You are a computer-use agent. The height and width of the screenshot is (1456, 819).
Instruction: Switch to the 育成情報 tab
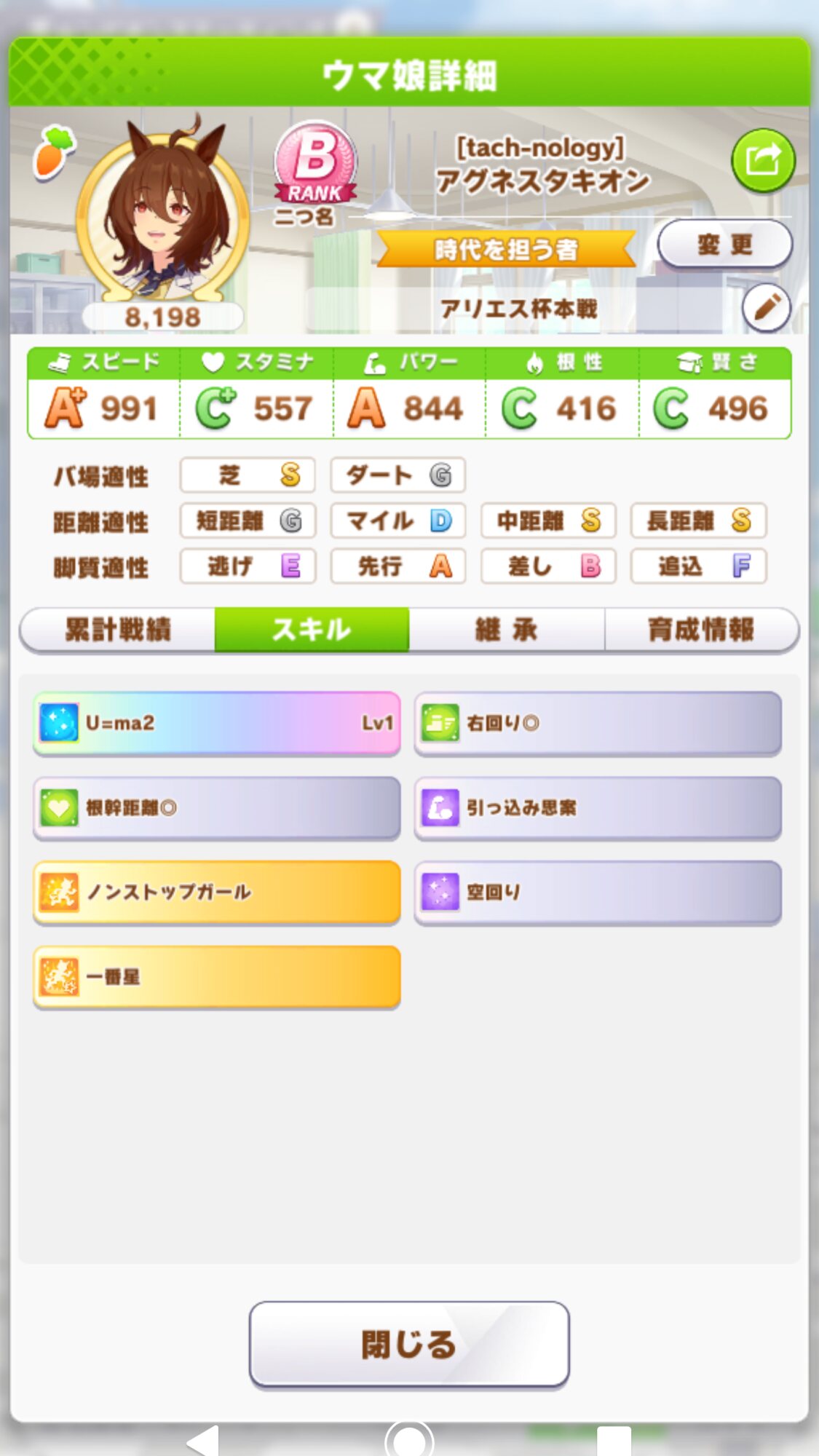coord(702,630)
